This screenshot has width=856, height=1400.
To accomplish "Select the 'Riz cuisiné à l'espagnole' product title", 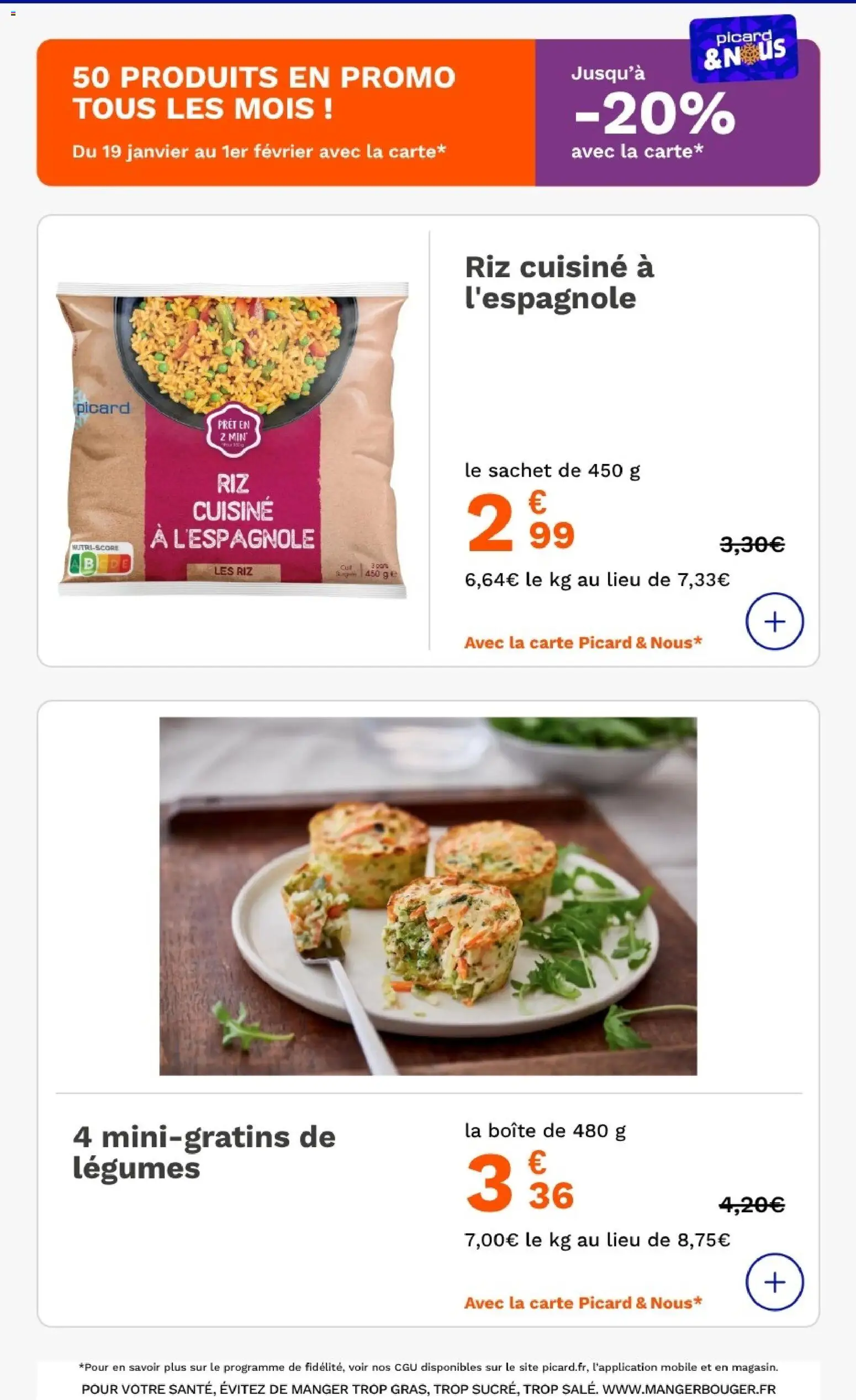I will pos(561,282).
